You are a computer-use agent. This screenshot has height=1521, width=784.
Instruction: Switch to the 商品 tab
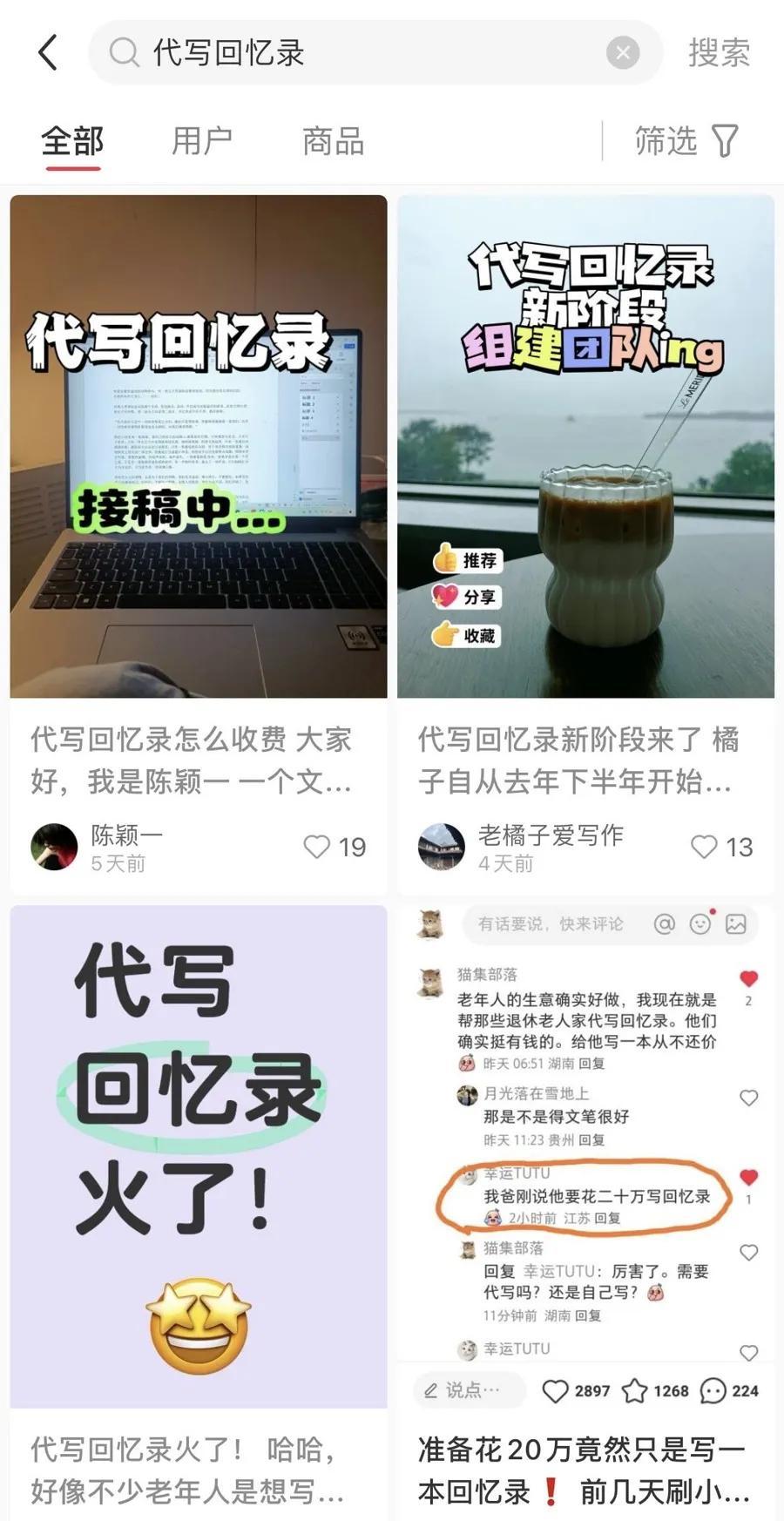coord(333,141)
